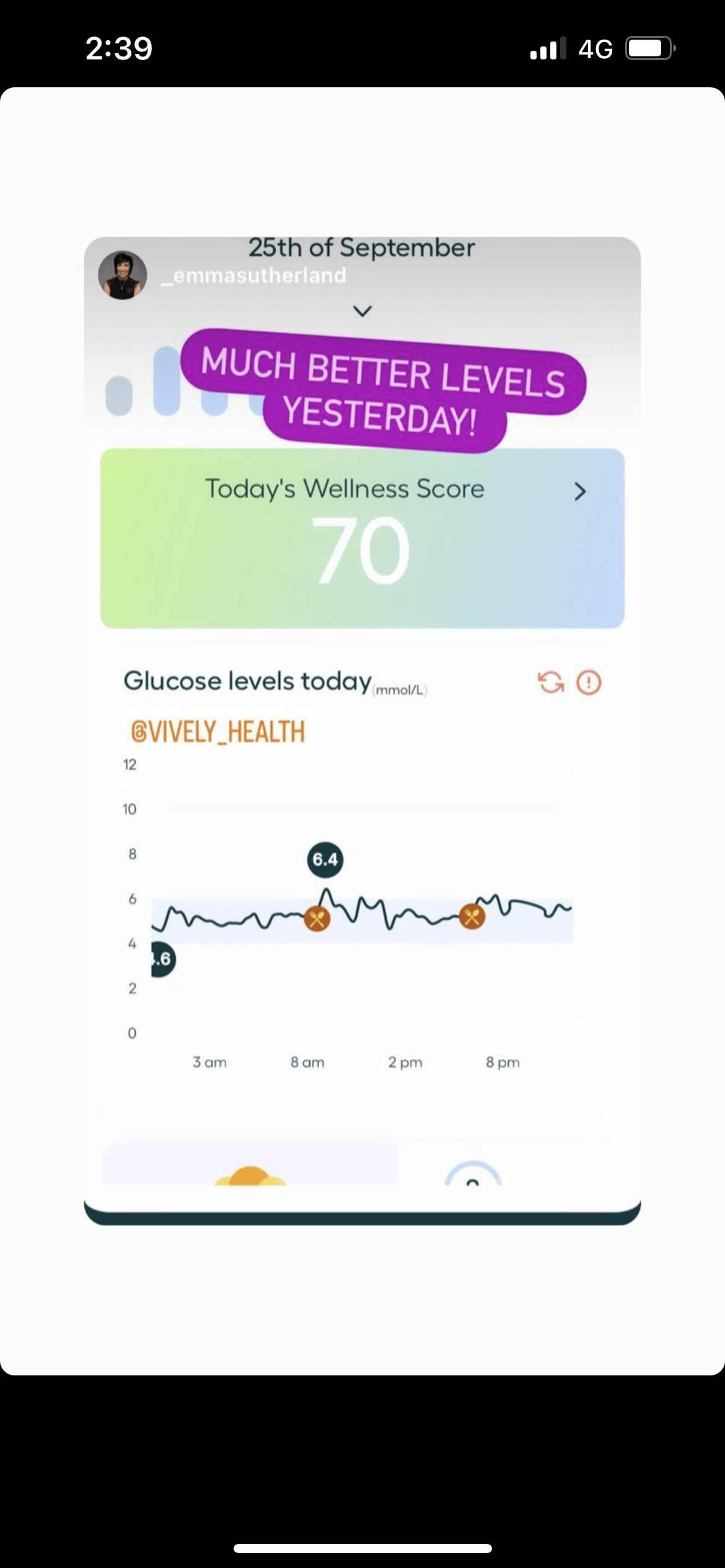
Task: Open the @VIVELY_HEALTH tag
Action: [x=217, y=731]
